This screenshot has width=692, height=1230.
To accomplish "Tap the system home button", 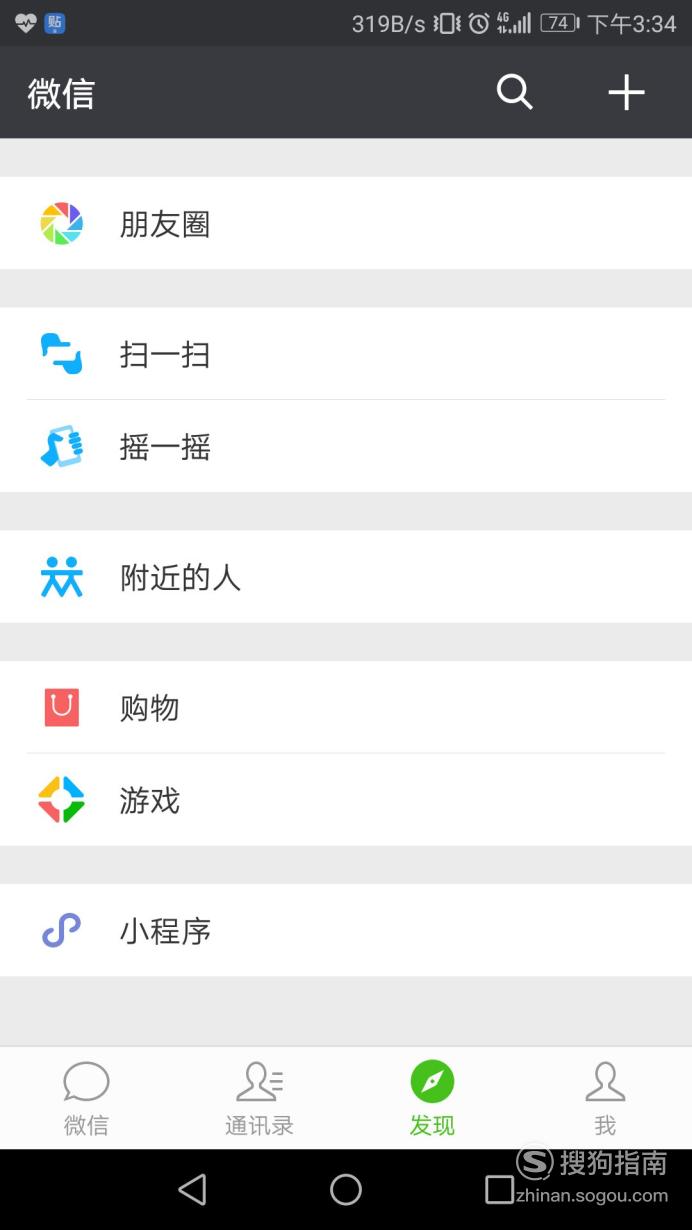I will pos(346,1189).
